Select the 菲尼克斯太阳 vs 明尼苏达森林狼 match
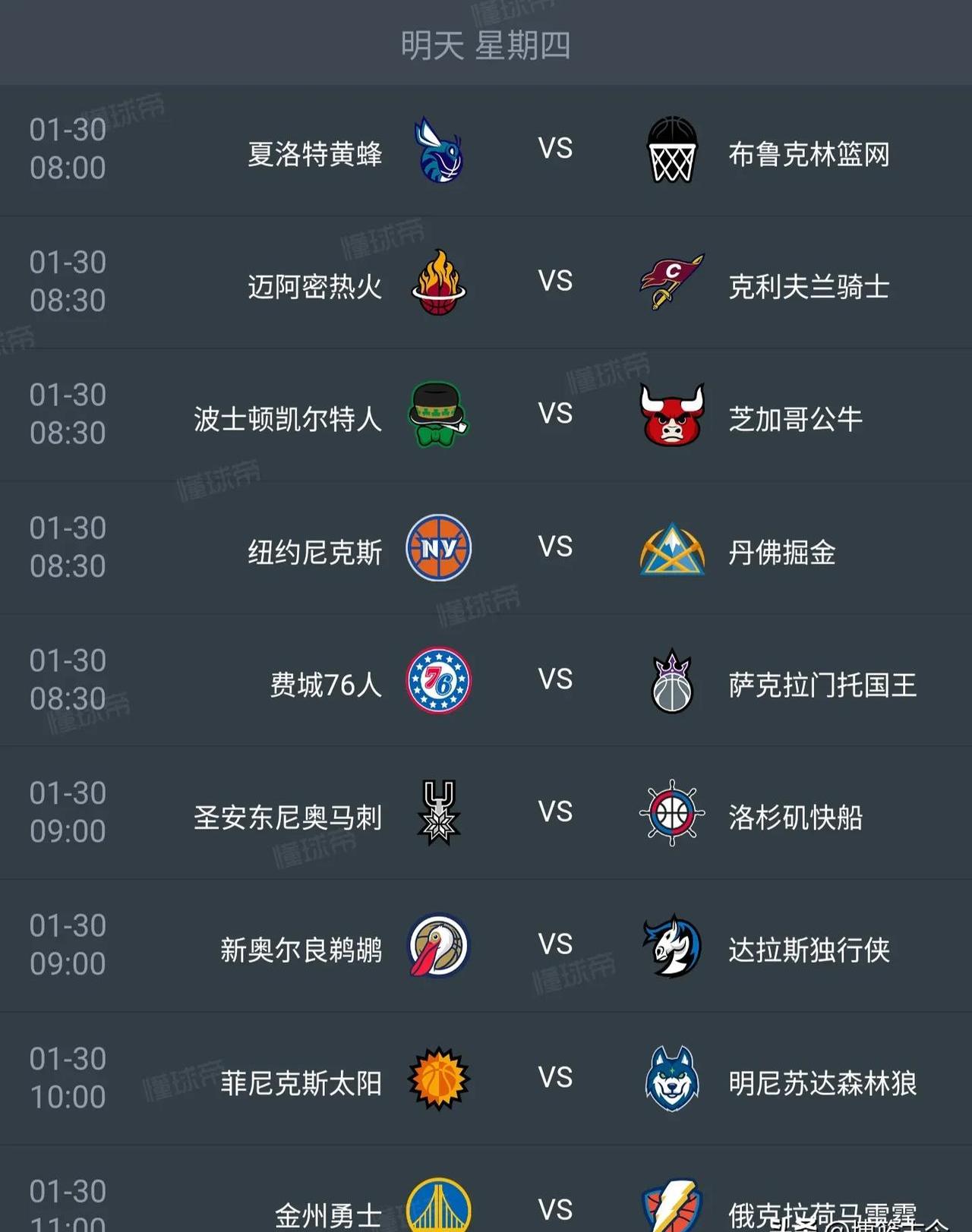The width and height of the screenshot is (972, 1232). coord(555,1078)
